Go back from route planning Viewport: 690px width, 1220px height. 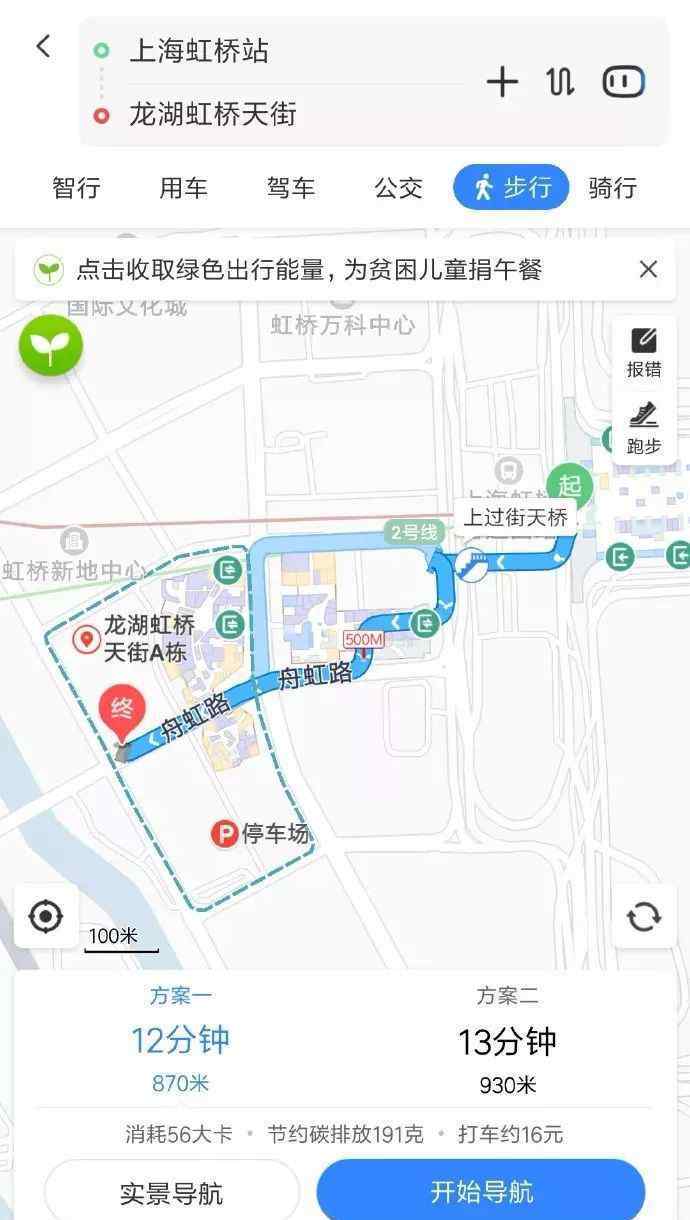[x=43, y=46]
